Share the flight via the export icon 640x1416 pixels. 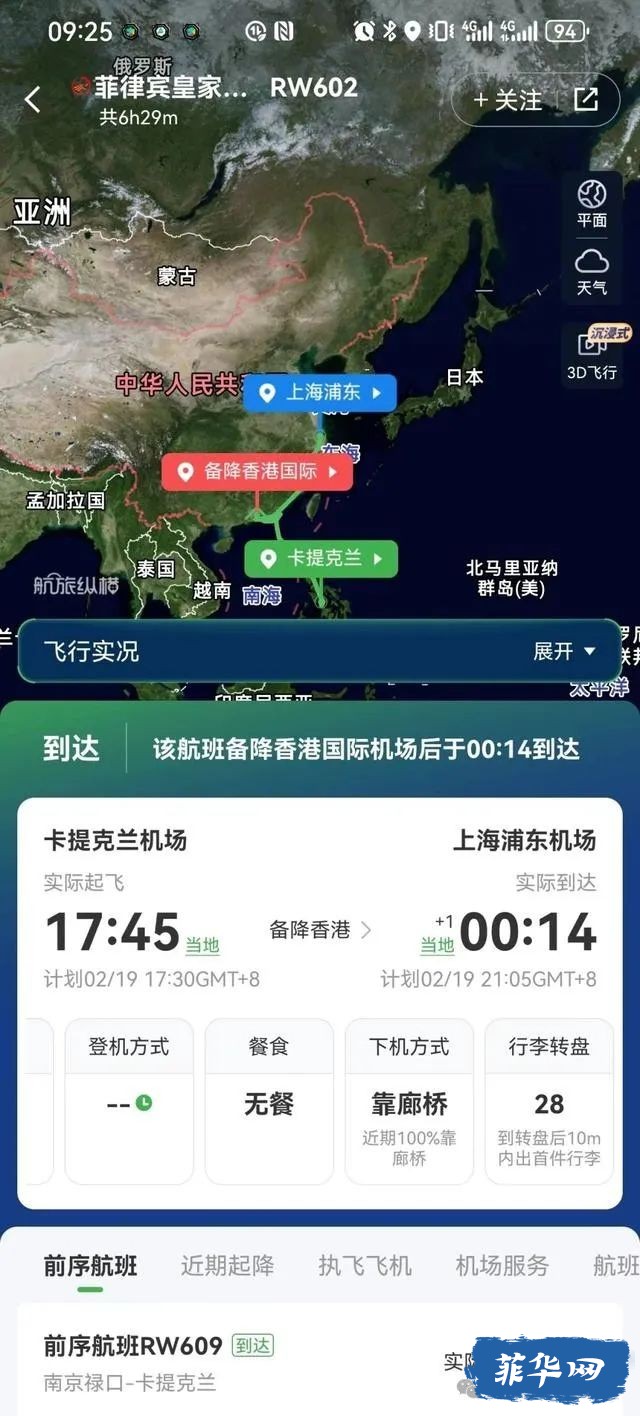click(585, 99)
